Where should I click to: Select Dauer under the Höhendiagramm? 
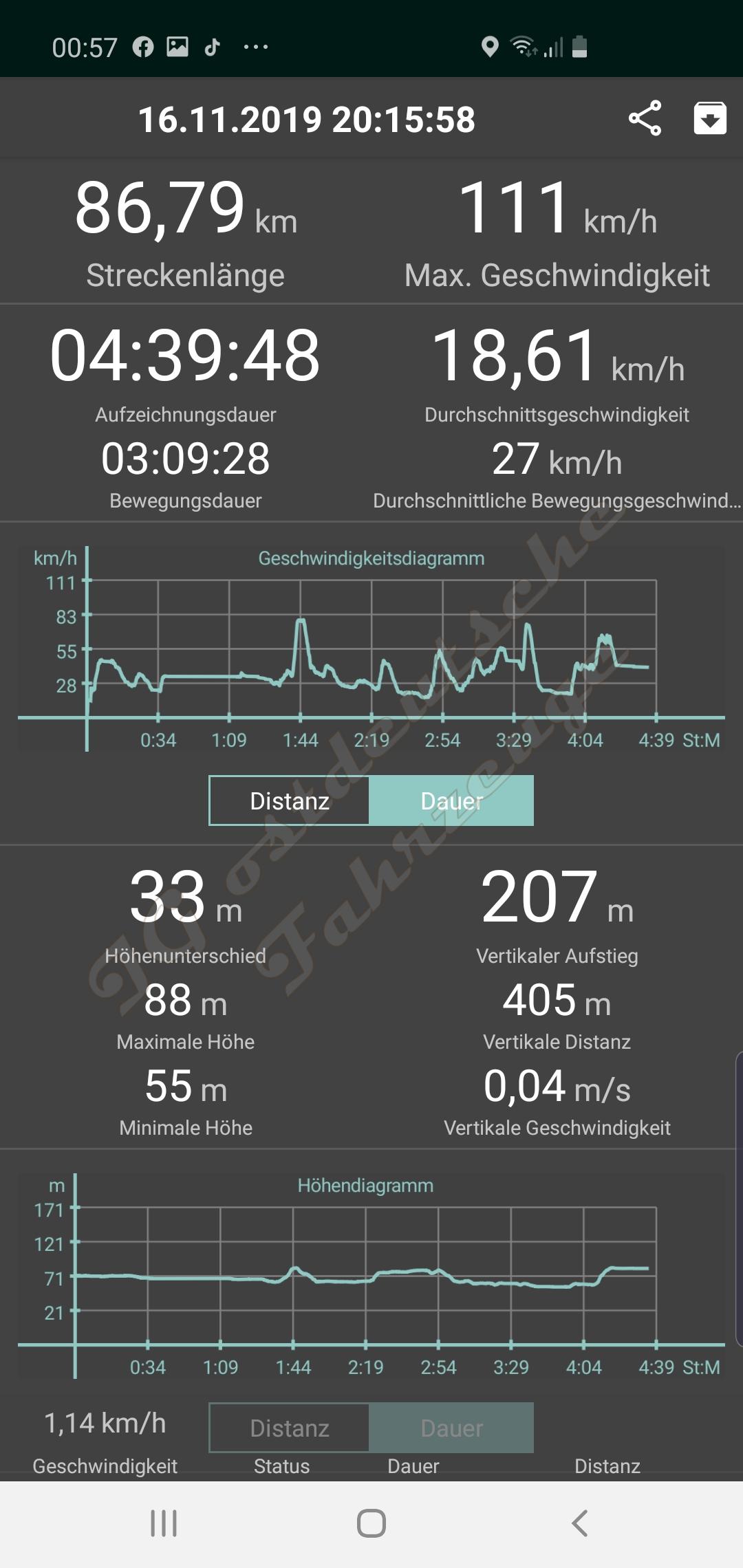[451, 1428]
